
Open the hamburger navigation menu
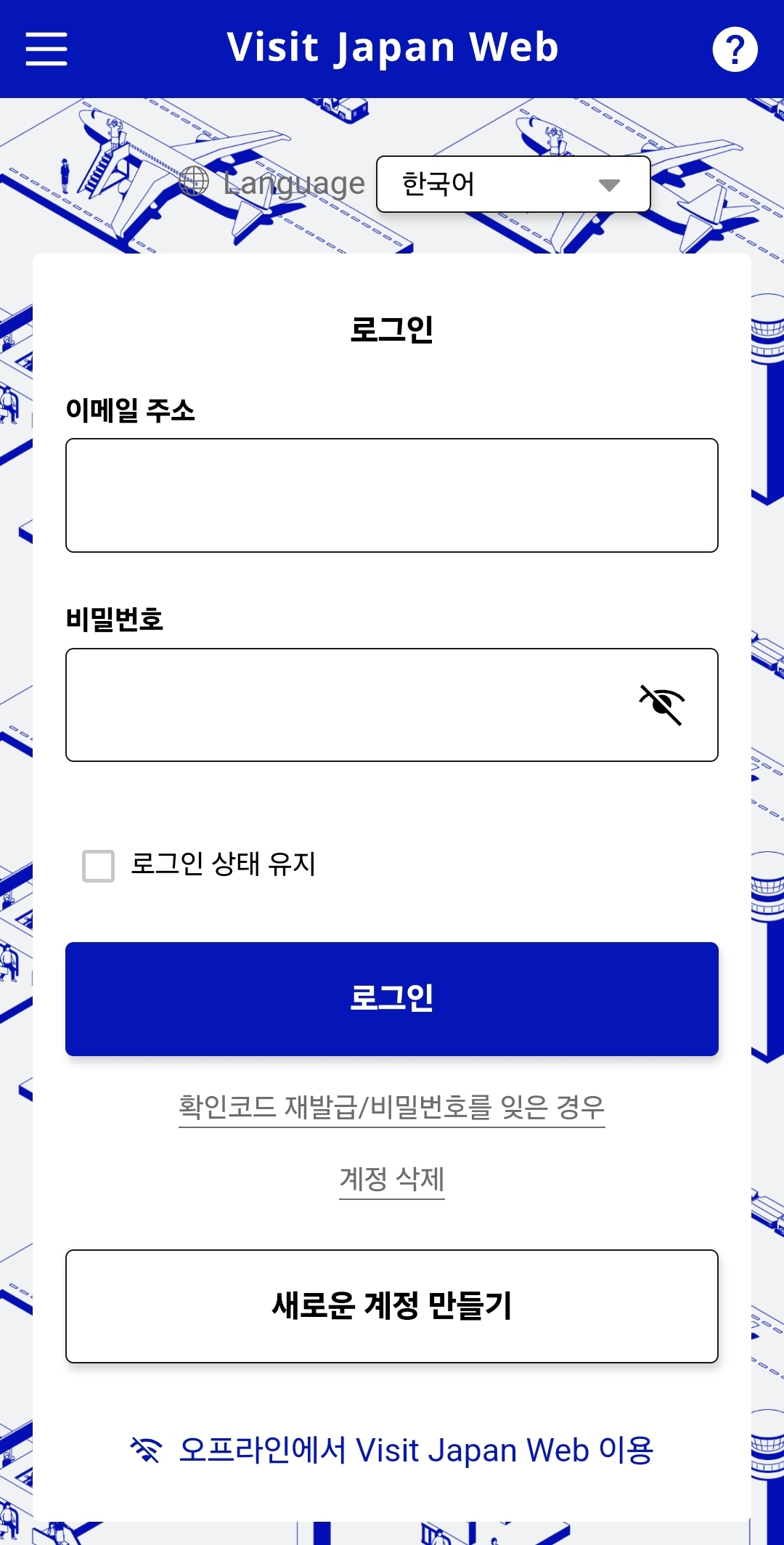[46, 49]
